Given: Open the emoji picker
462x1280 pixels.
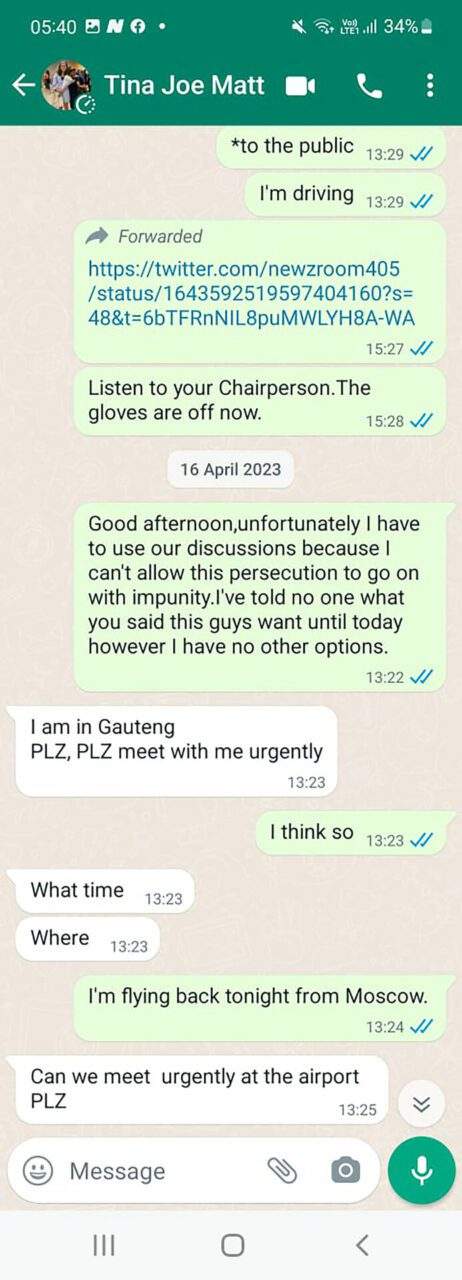Looking at the screenshot, I should 38,1171.
